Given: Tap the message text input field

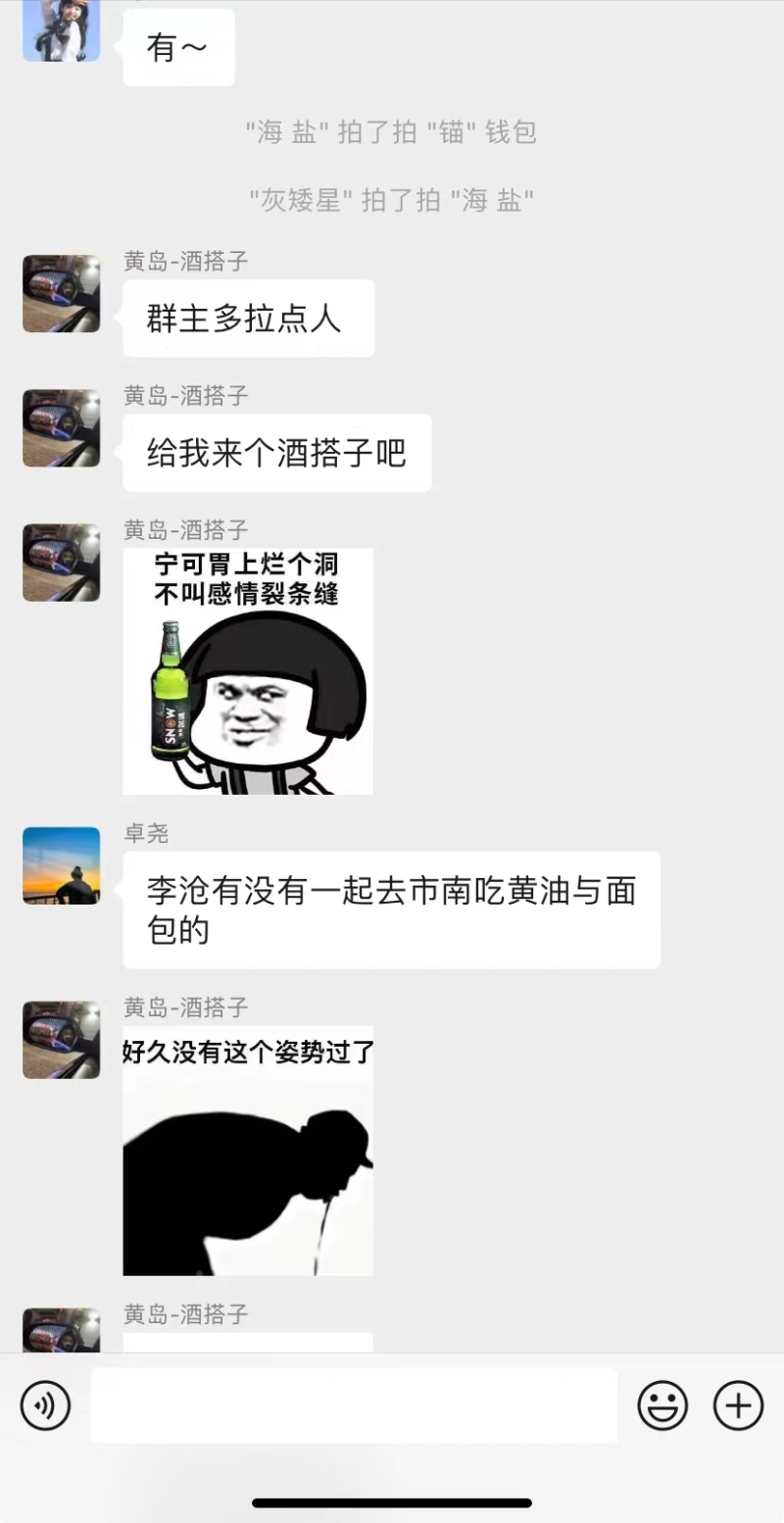Looking at the screenshot, I should (354, 1406).
